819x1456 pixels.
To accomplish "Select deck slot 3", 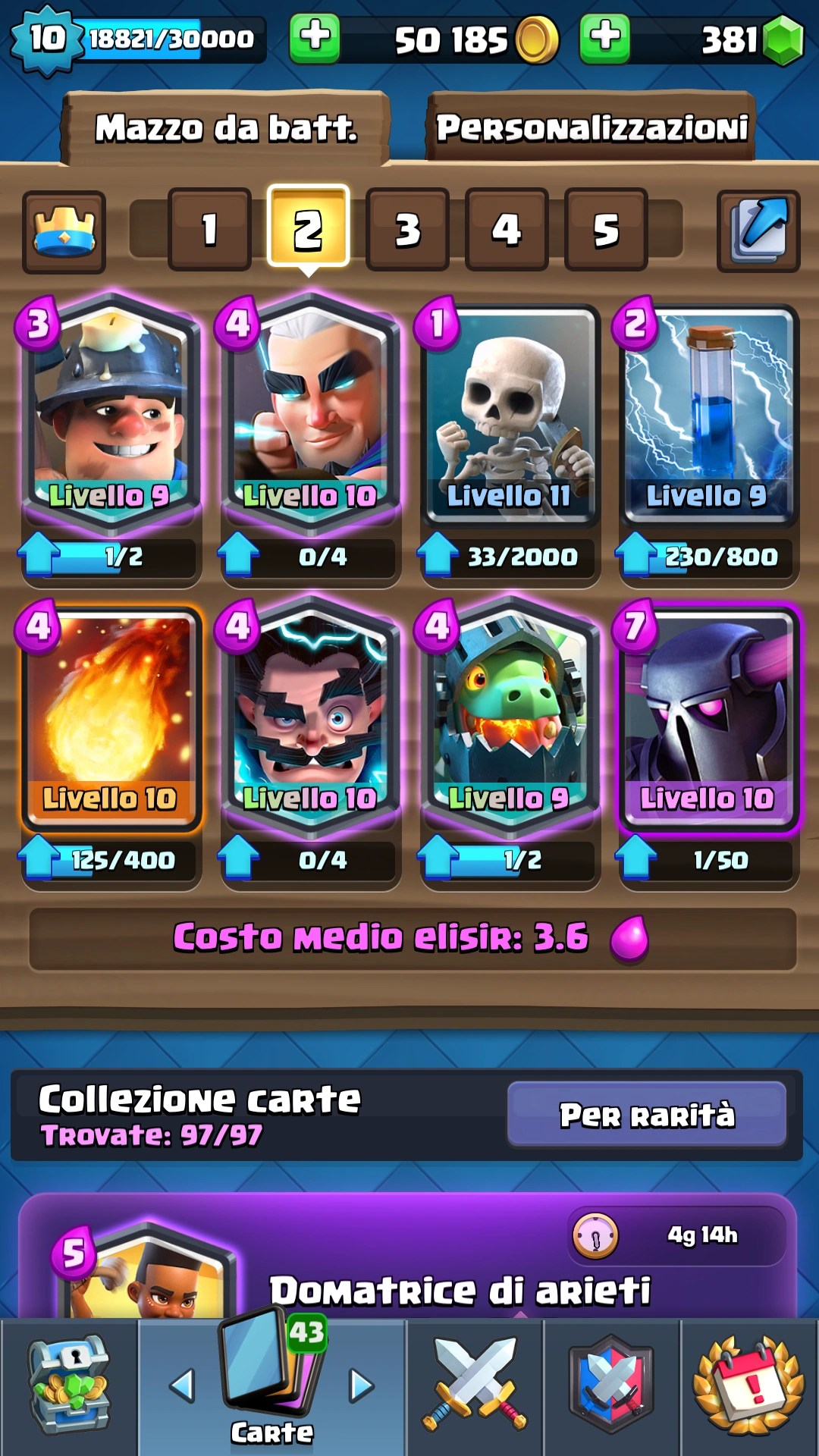I will coord(407,230).
